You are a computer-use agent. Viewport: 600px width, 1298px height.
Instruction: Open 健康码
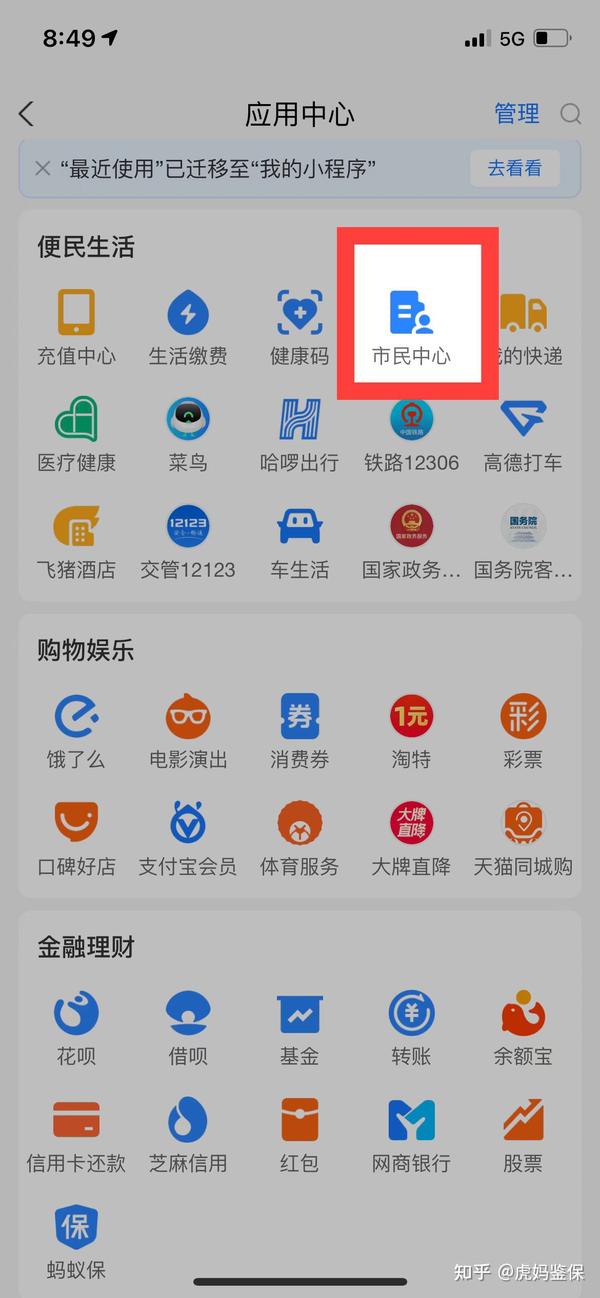[x=299, y=327]
